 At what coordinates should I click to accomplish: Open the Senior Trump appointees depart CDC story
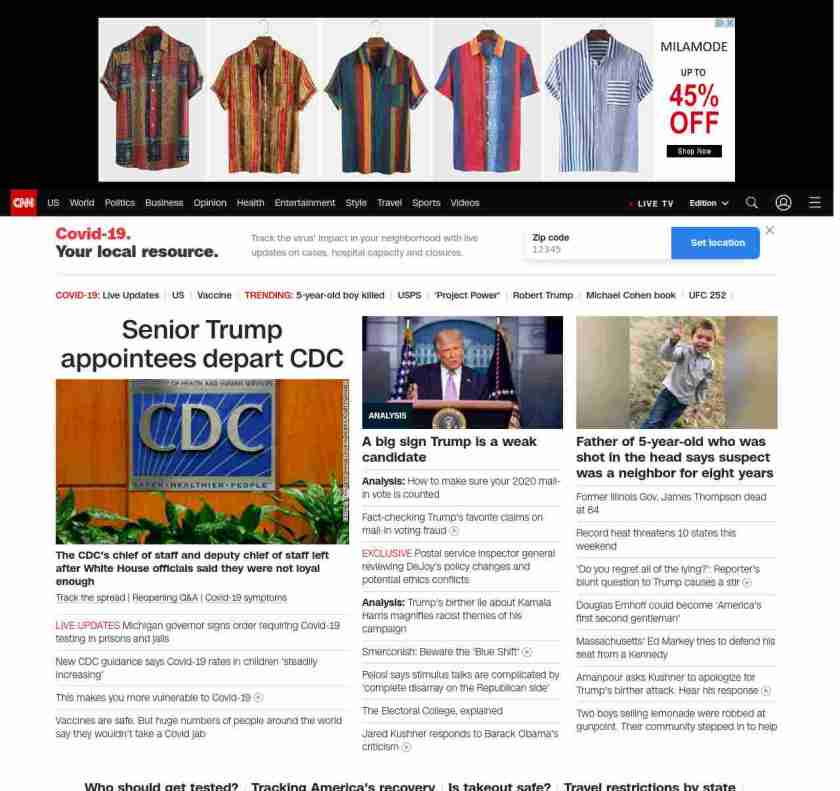(201, 343)
